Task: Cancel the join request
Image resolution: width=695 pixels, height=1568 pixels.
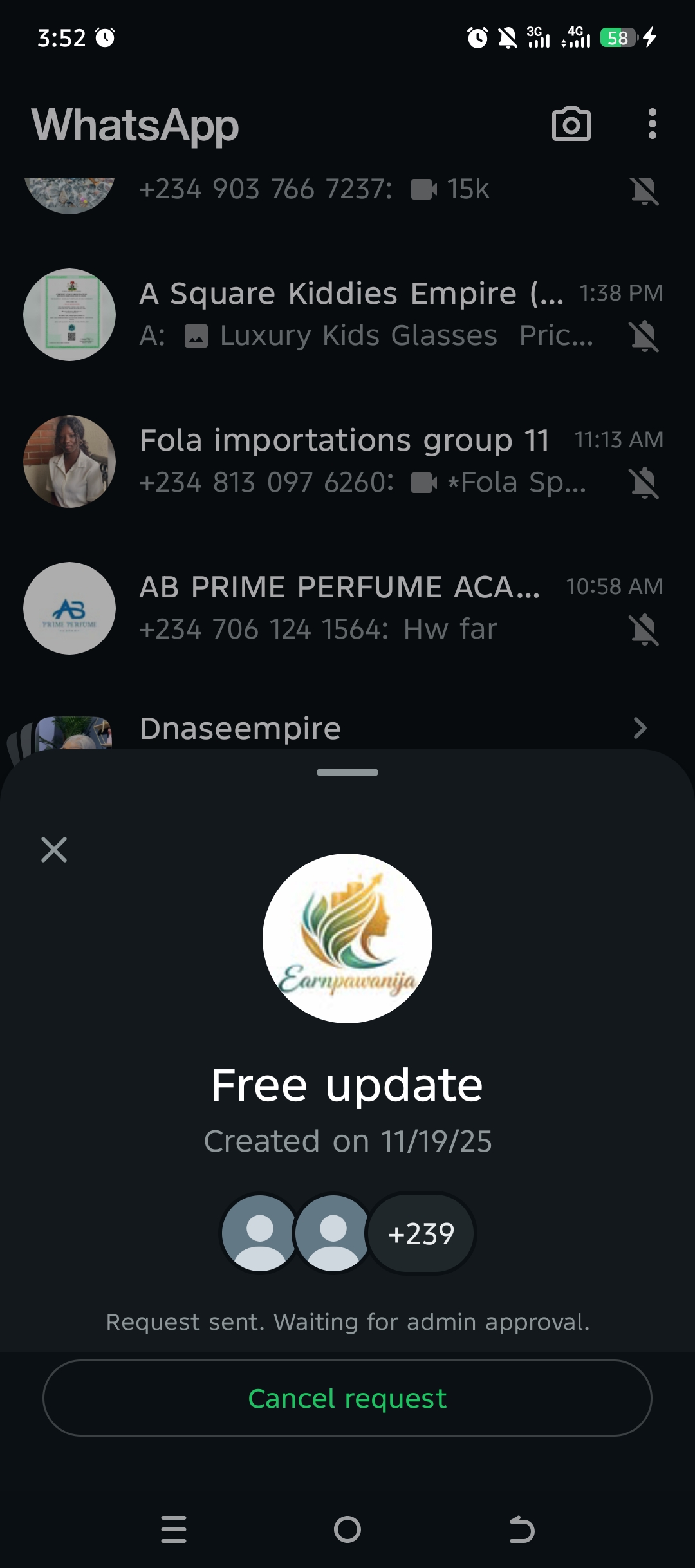Action: [347, 1398]
